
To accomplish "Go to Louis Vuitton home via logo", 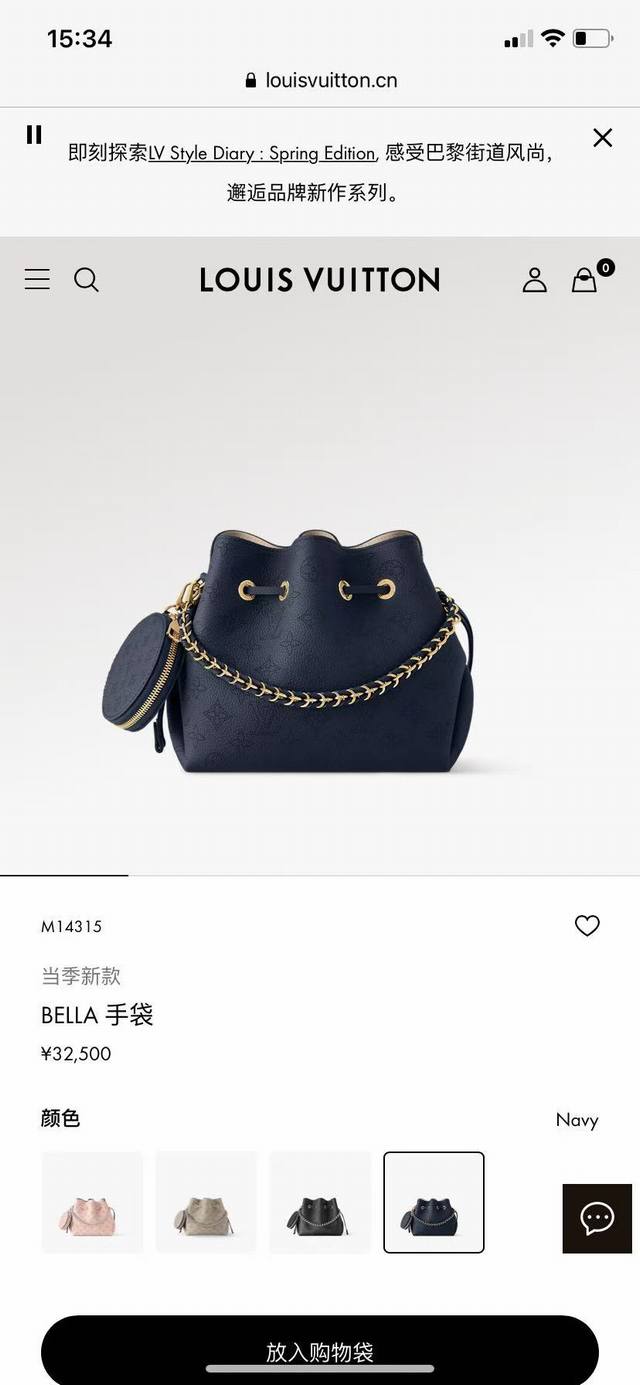I will pos(320,280).
